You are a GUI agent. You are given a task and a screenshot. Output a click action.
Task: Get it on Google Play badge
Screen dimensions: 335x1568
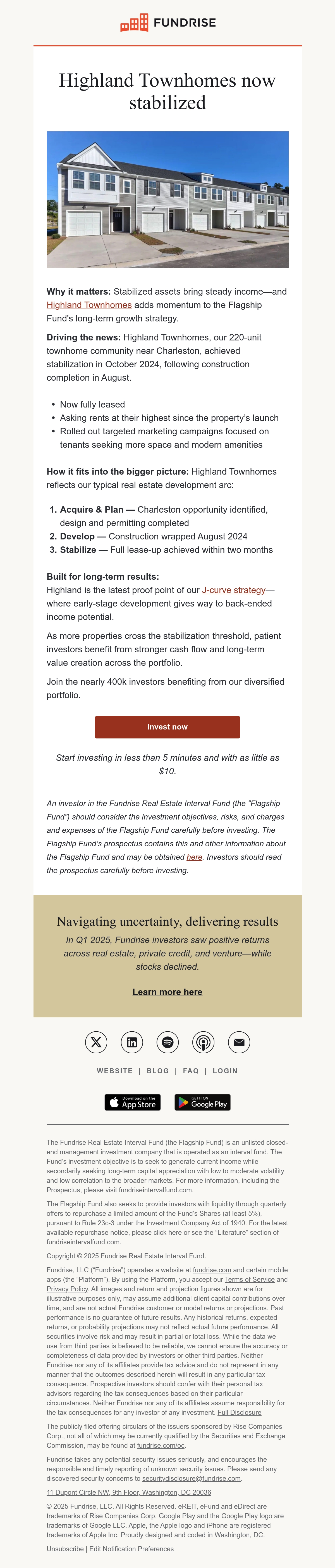click(x=202, y=1102)
